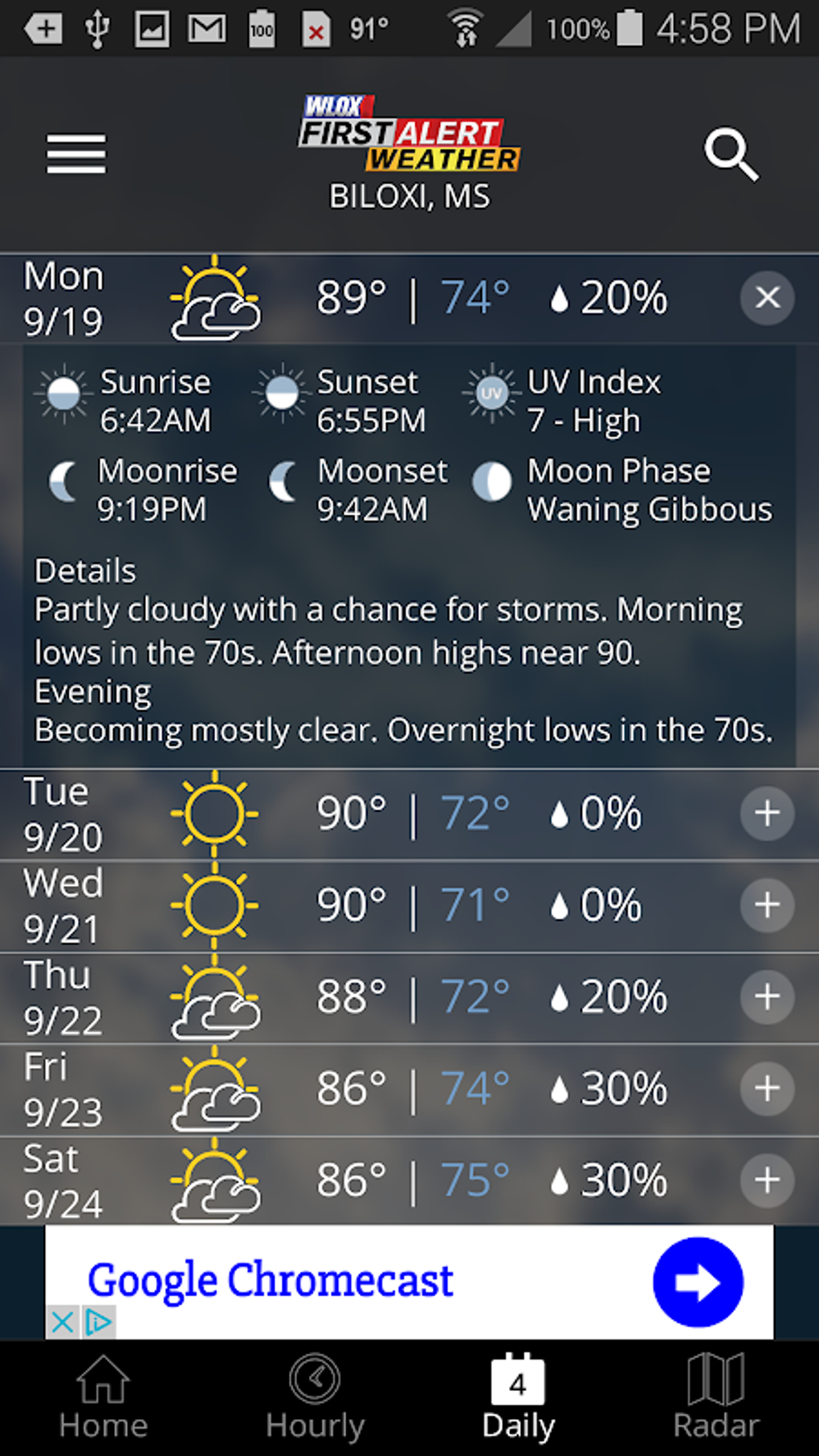Open the location search

click(x=731, y=154)
